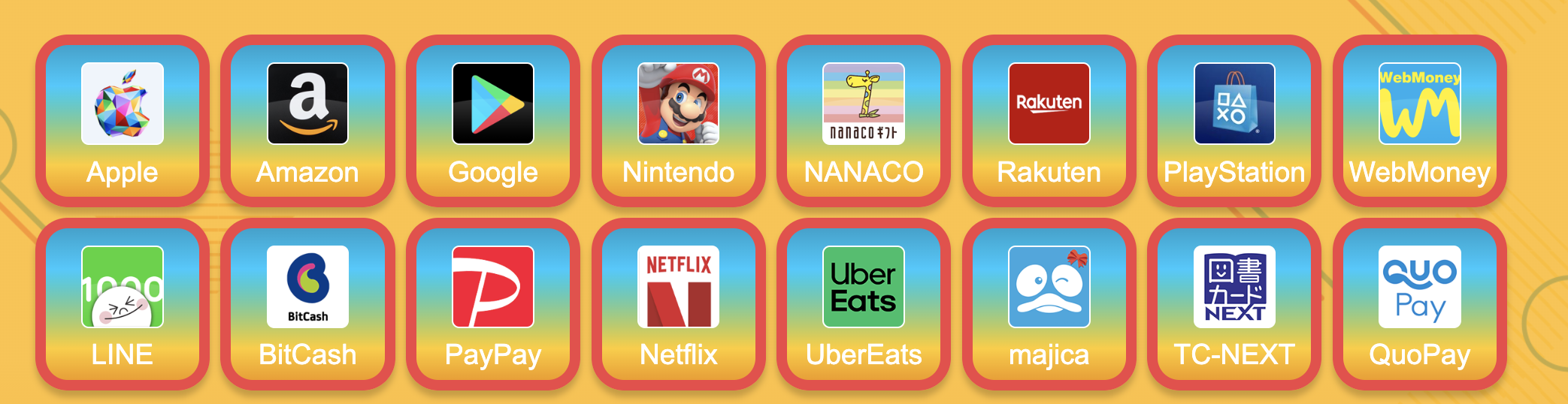Open the Nintendo tile

[x=678, y=120]
